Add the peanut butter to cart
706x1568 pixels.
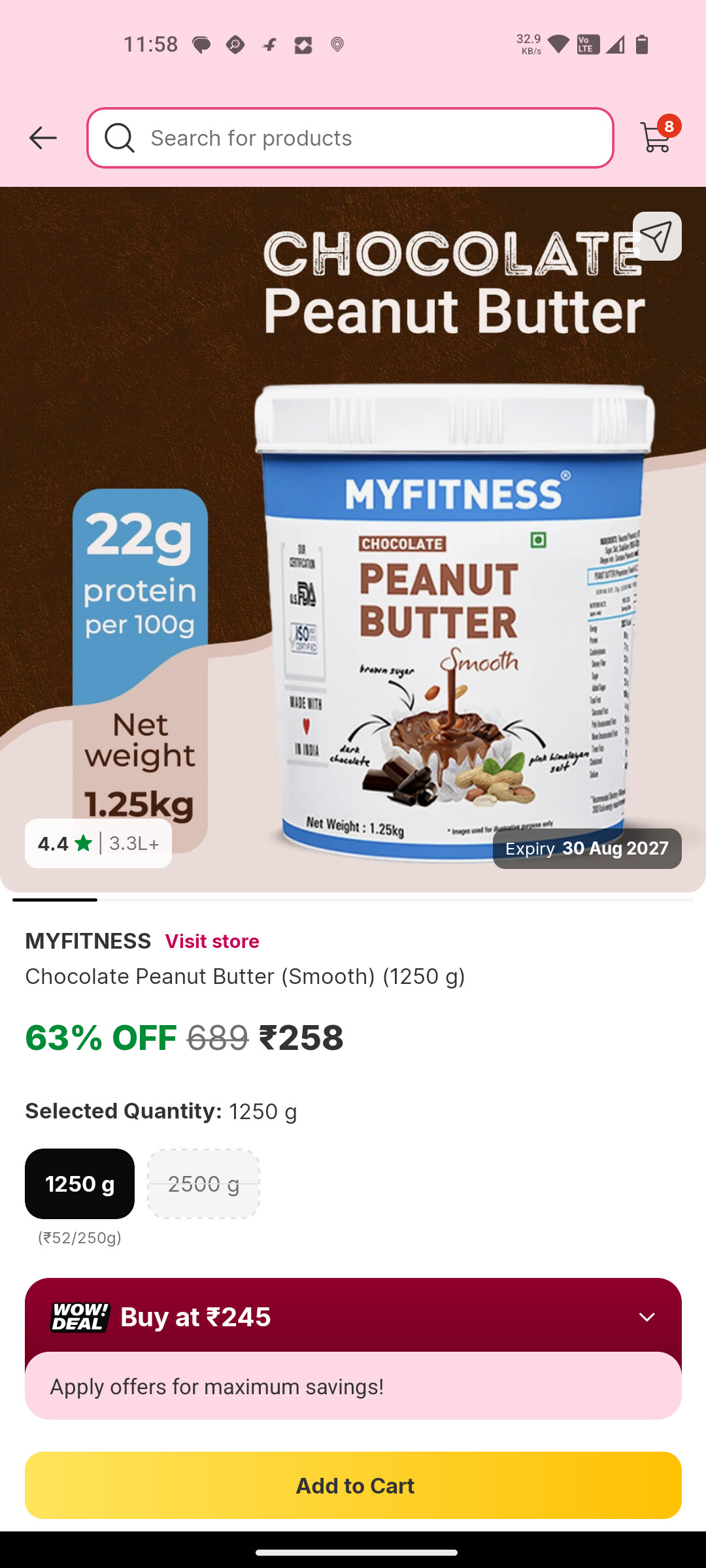(353, 1485)
